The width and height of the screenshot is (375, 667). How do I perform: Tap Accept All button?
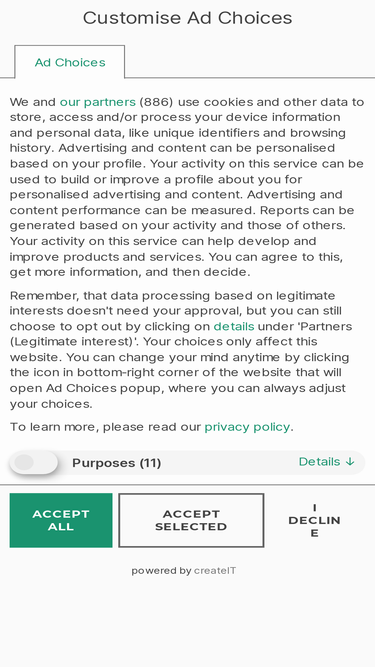61,520
